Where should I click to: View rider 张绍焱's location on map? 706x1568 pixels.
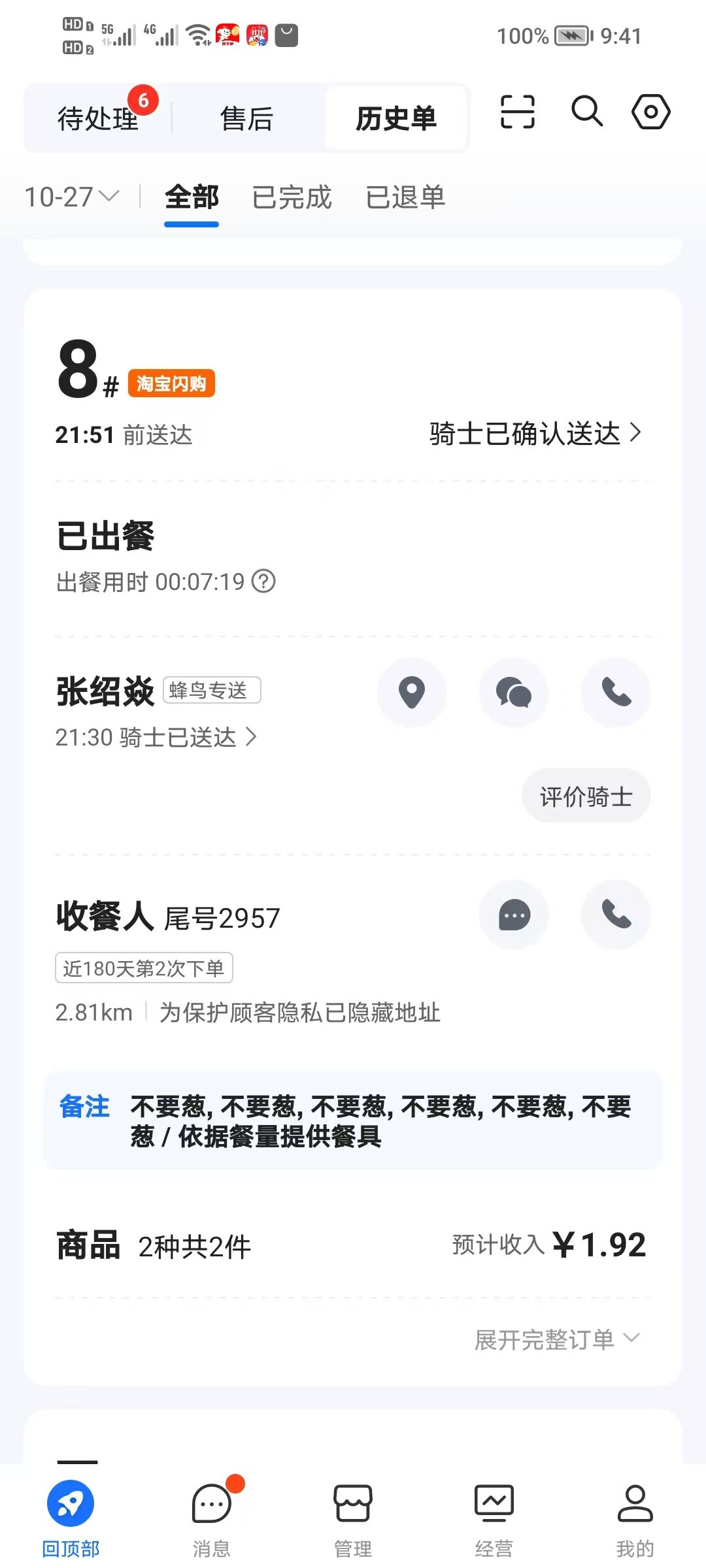pos(412,693)
